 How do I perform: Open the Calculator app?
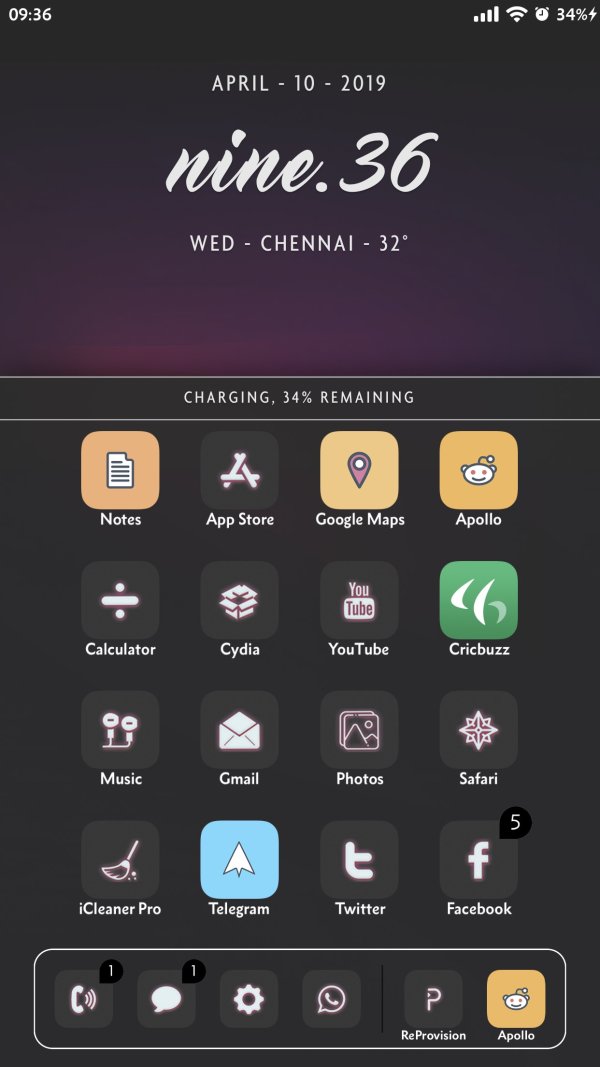pos(120,600)
